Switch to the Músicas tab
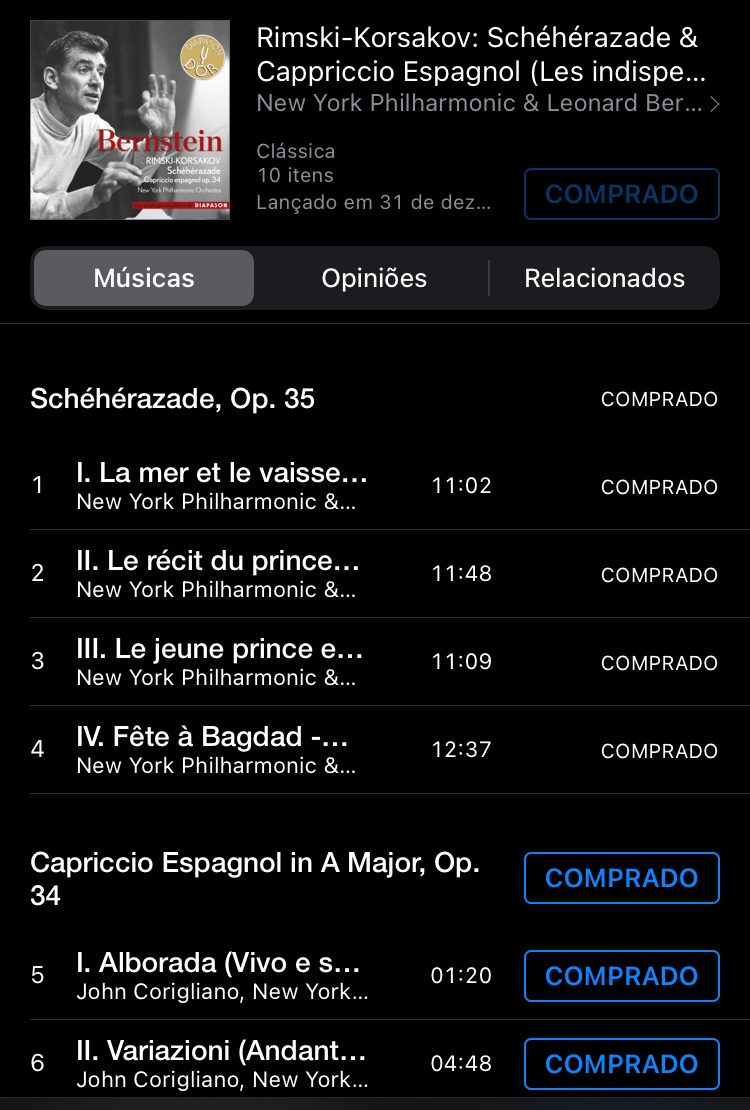 click(144, 278)
